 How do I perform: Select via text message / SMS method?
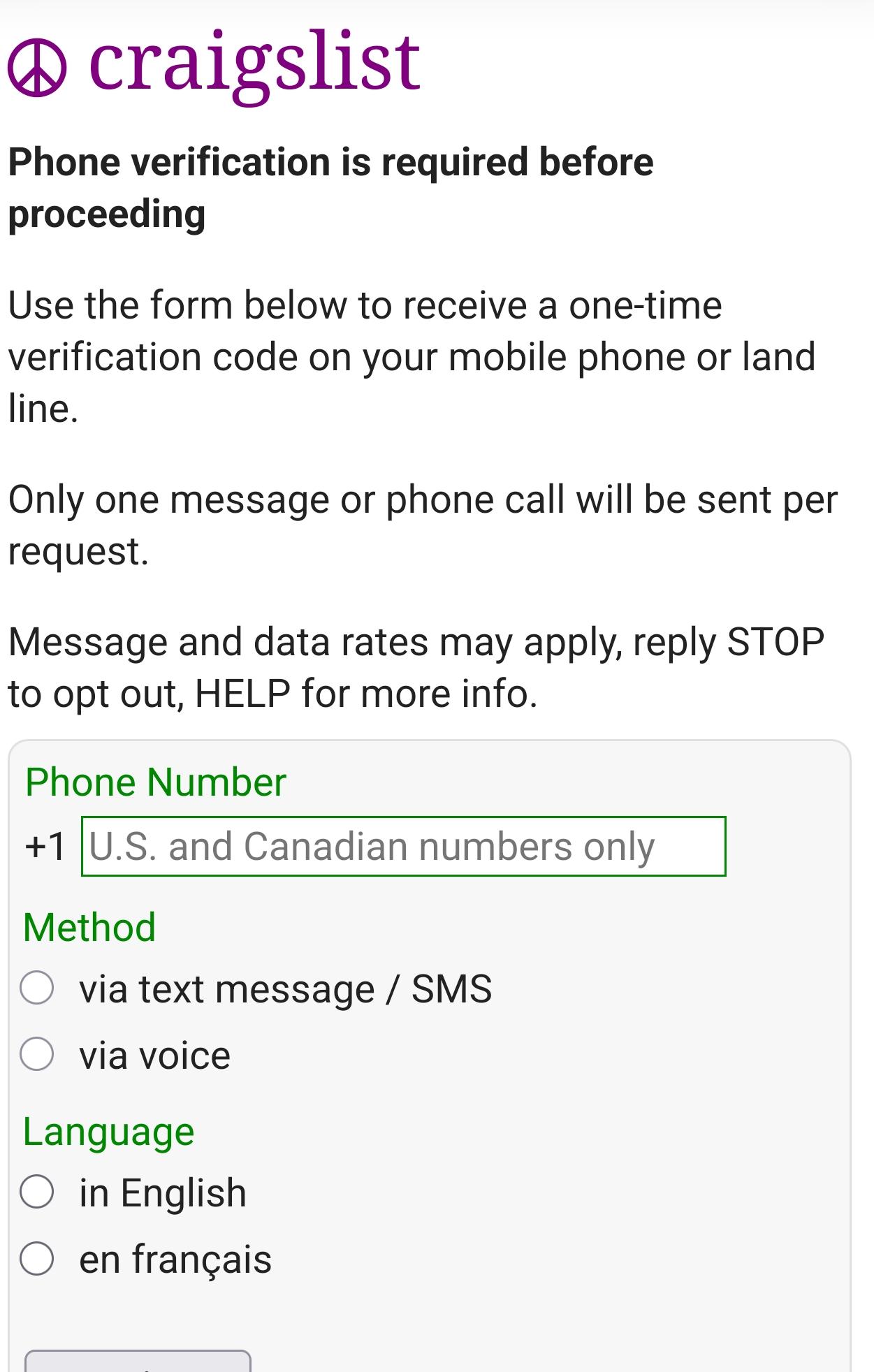click(x=37, y=988)
